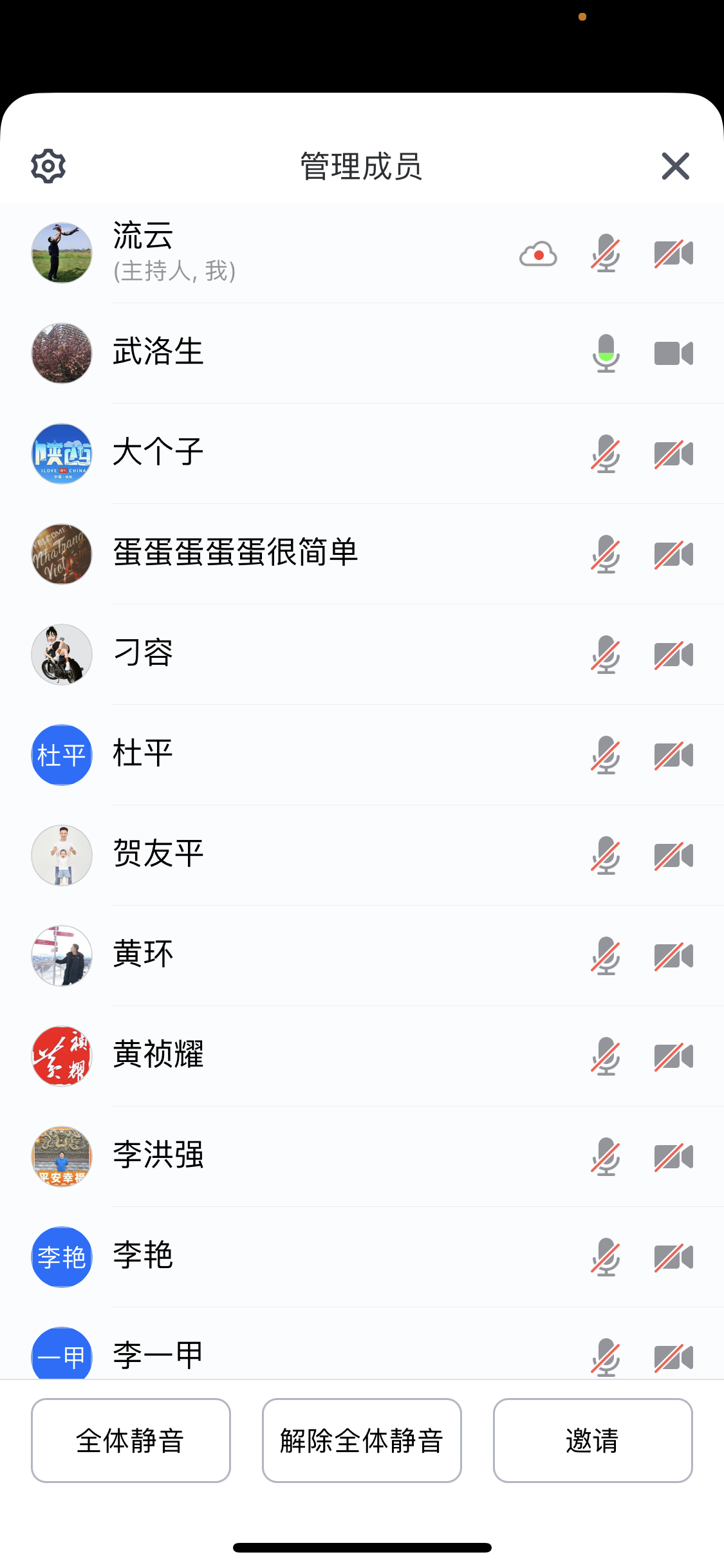Image resolution: width=724 pixels, height=1568 pixels.
Task: Tap 解除全体静音 to unmute all
Action: point(362,1440)
